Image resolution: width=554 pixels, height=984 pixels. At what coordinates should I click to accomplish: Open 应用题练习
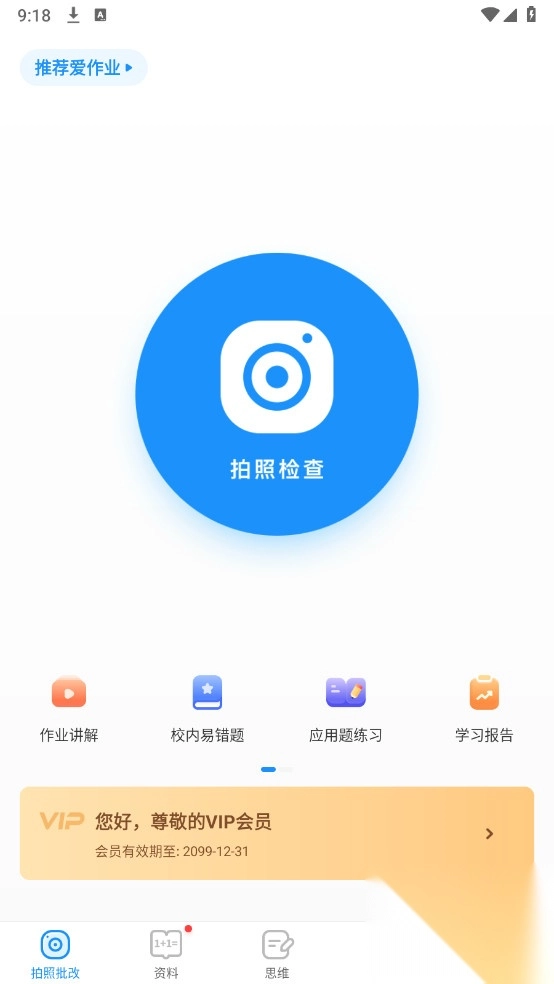(346, 710)
